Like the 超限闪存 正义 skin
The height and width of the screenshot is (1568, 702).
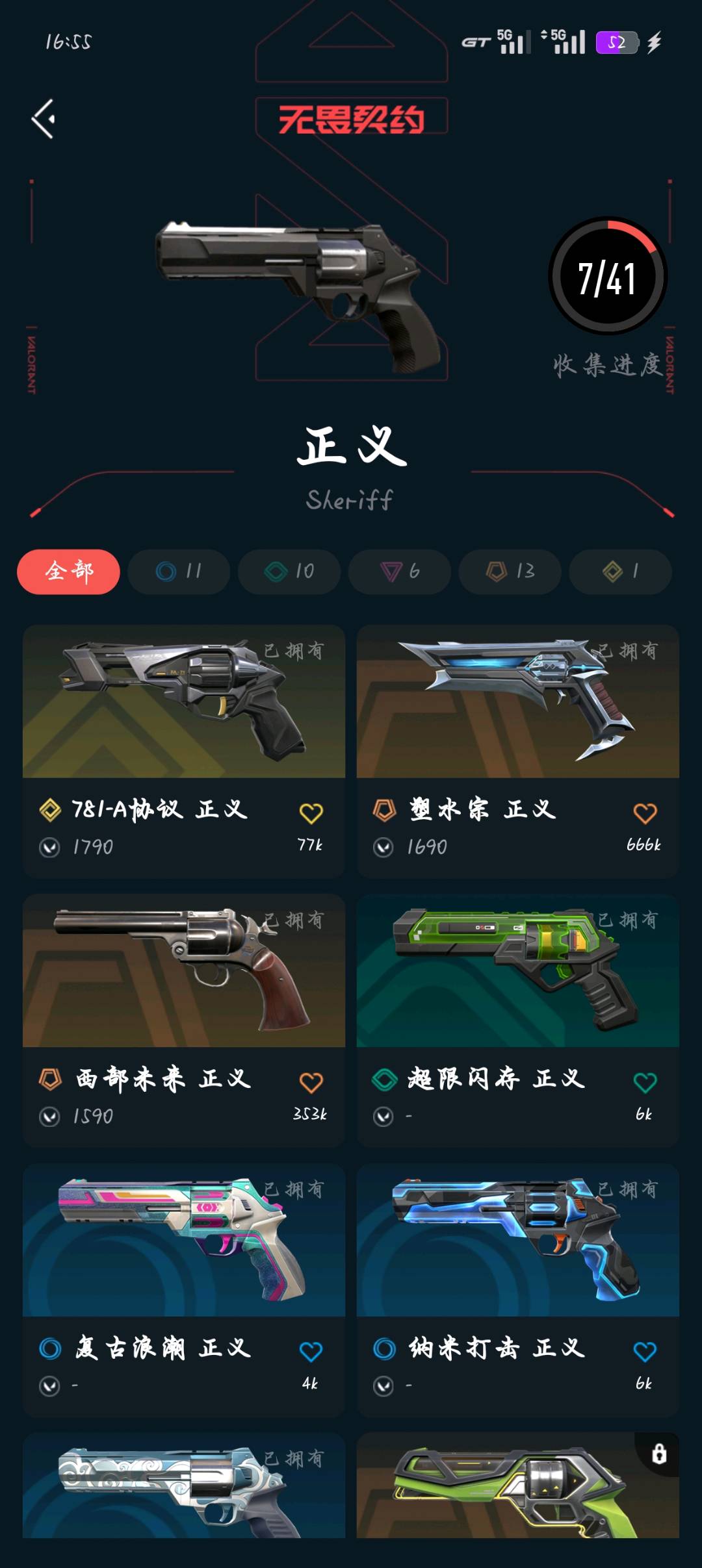645,1082
